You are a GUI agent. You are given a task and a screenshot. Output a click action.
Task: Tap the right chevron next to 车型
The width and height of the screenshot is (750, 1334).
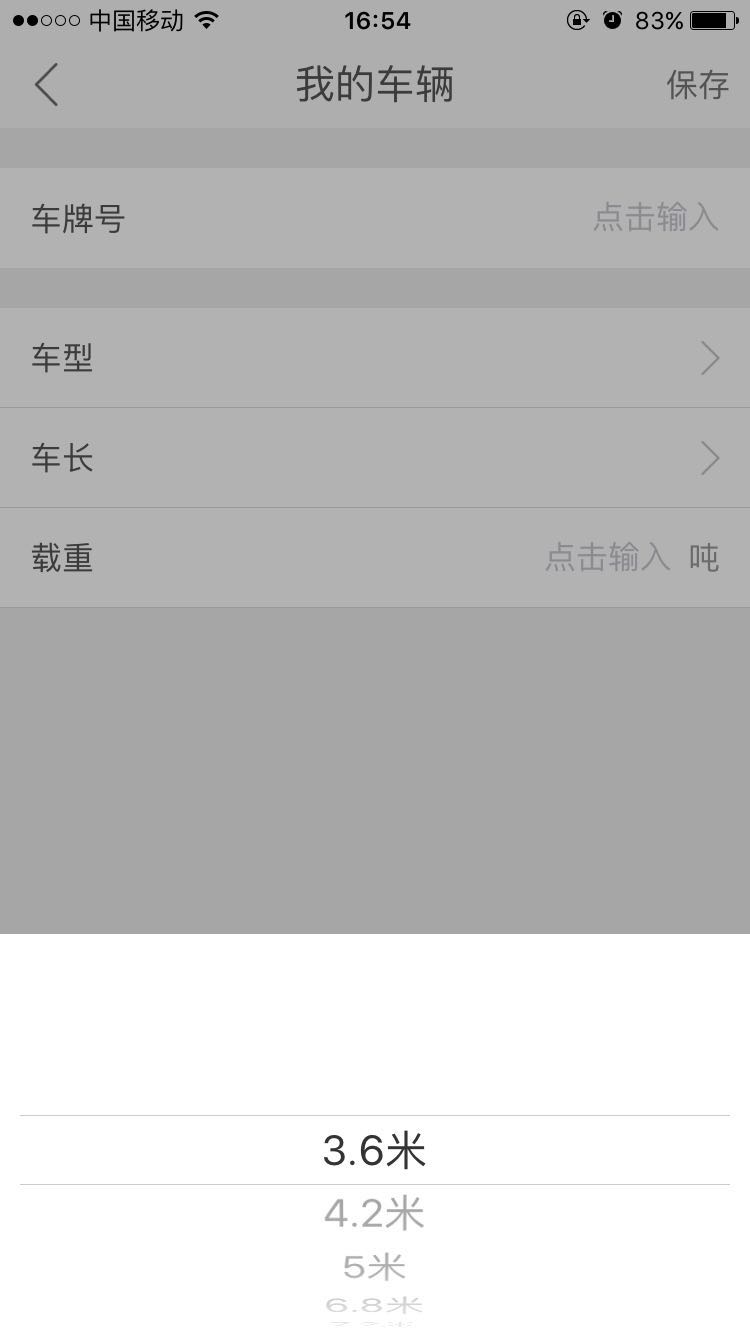(710, 358)
